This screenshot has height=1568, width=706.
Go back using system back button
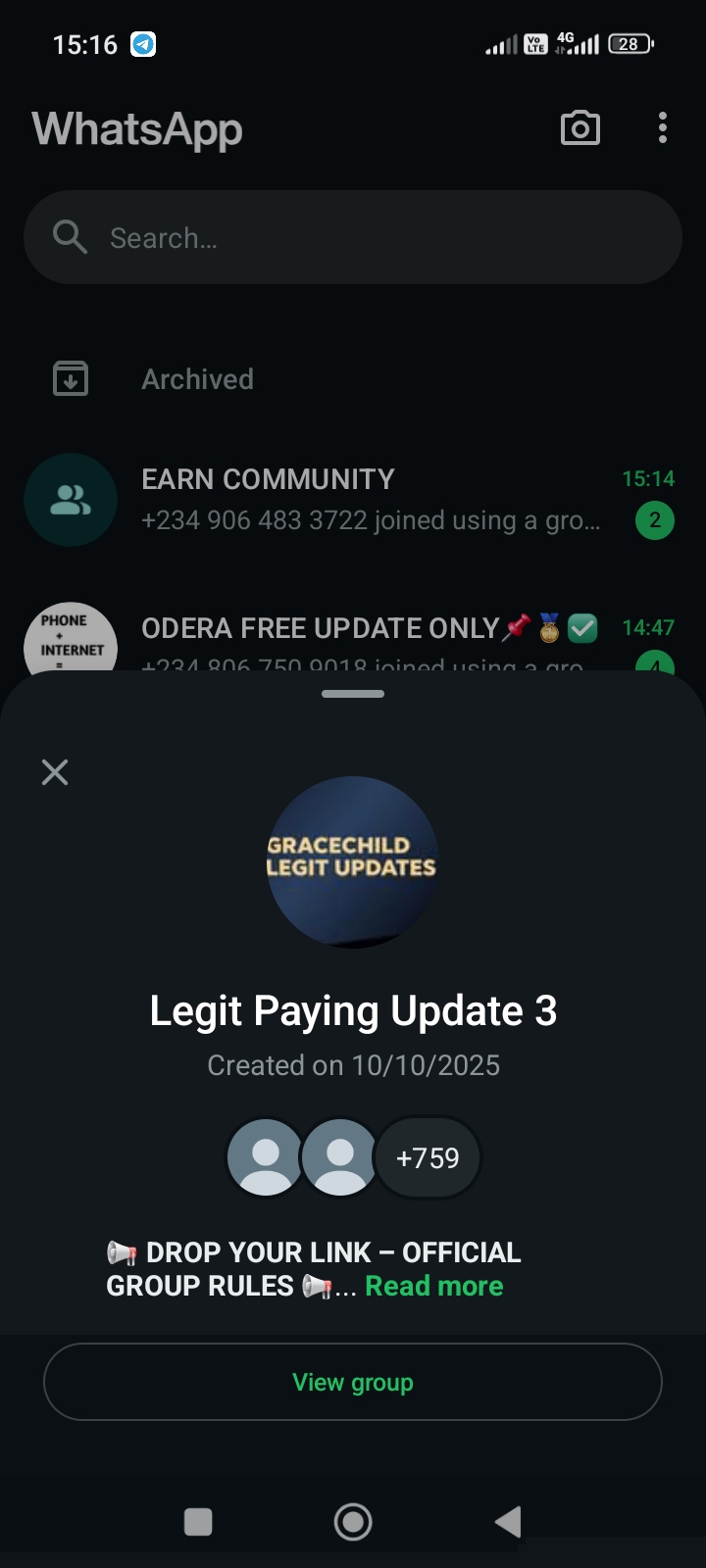508,1522
